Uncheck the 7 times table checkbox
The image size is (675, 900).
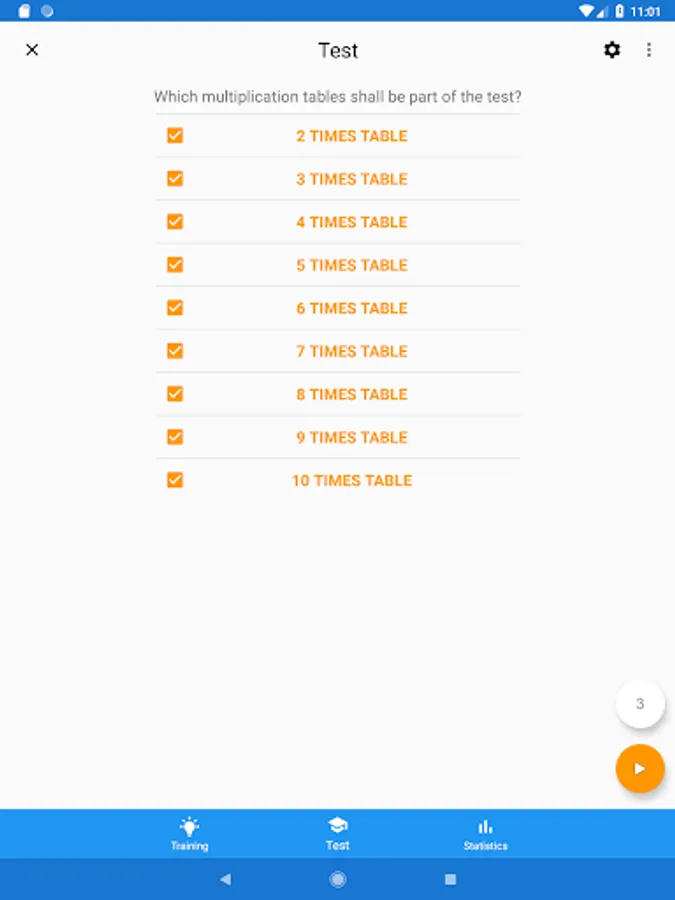[x=175, y=351]
